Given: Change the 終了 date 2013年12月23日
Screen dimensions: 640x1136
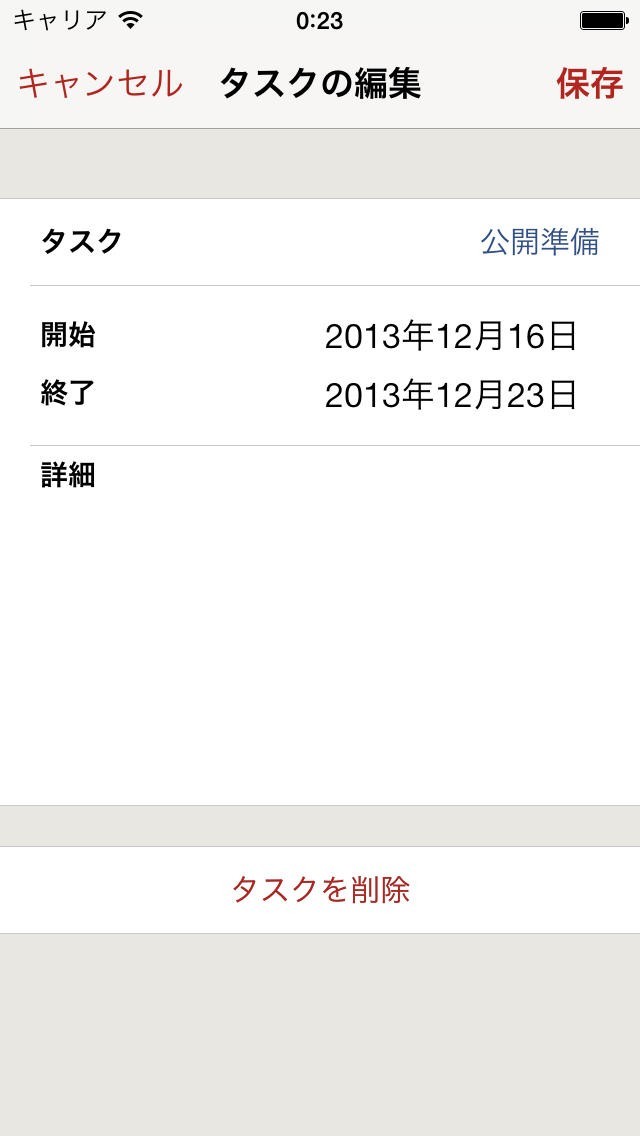Looking at the screenshot, I should pos(450,396).
